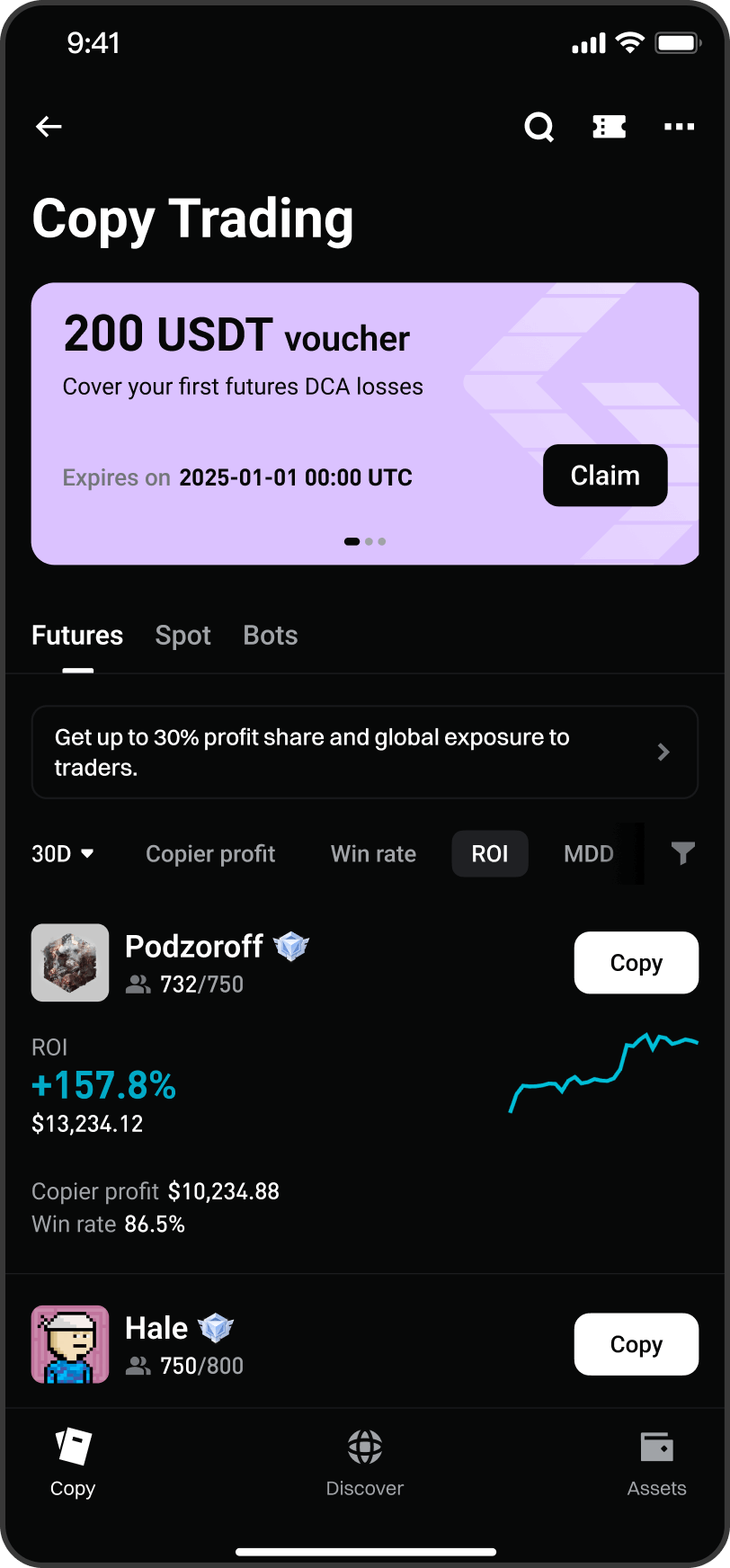Image resolution: width=730 pixels, height=1568 pixels.
Task: Switch to the Bots tab
Action: (270, 636)
